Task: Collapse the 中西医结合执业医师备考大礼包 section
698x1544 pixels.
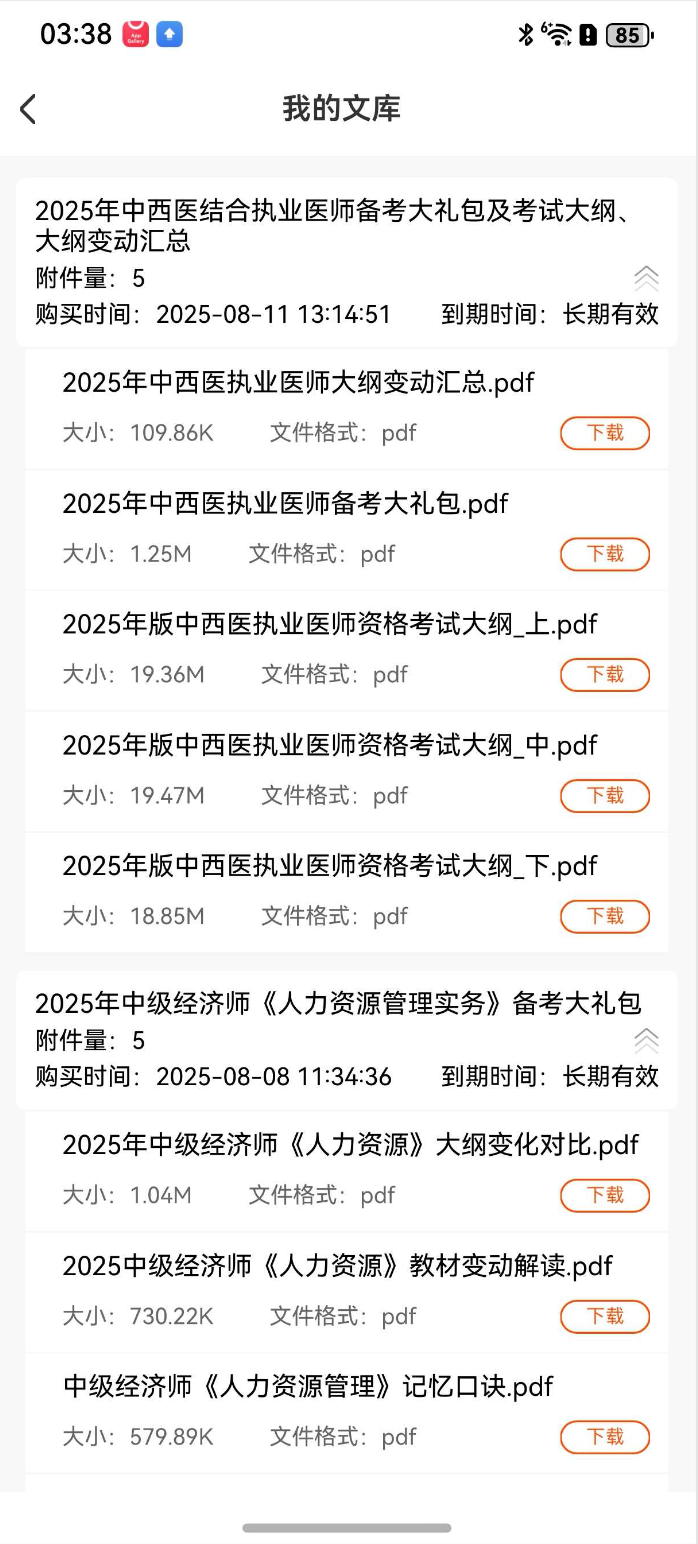Action: 646,278
